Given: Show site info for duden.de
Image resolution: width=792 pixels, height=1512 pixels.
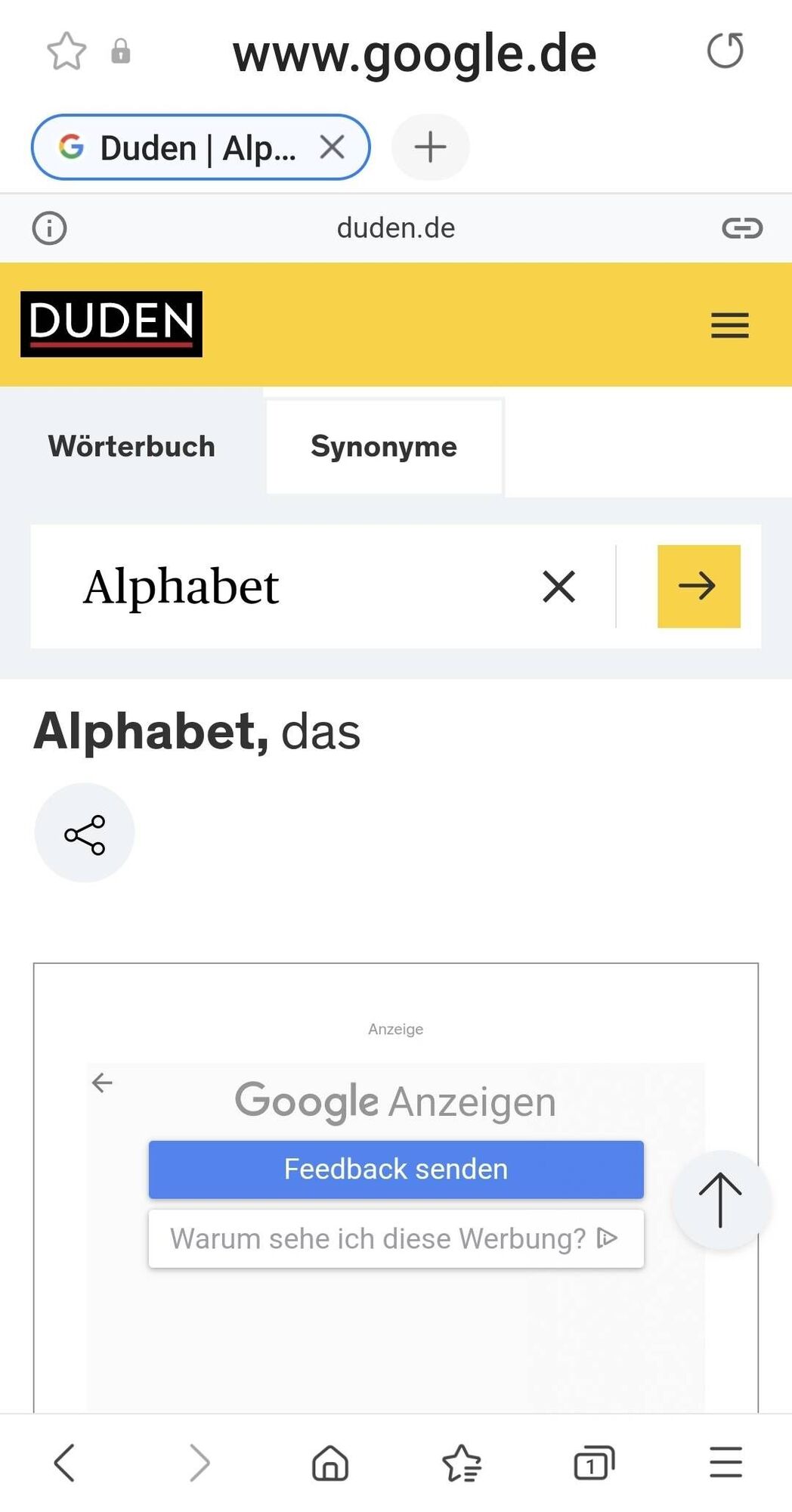Looking at the screenshot, I should (50, 228).
